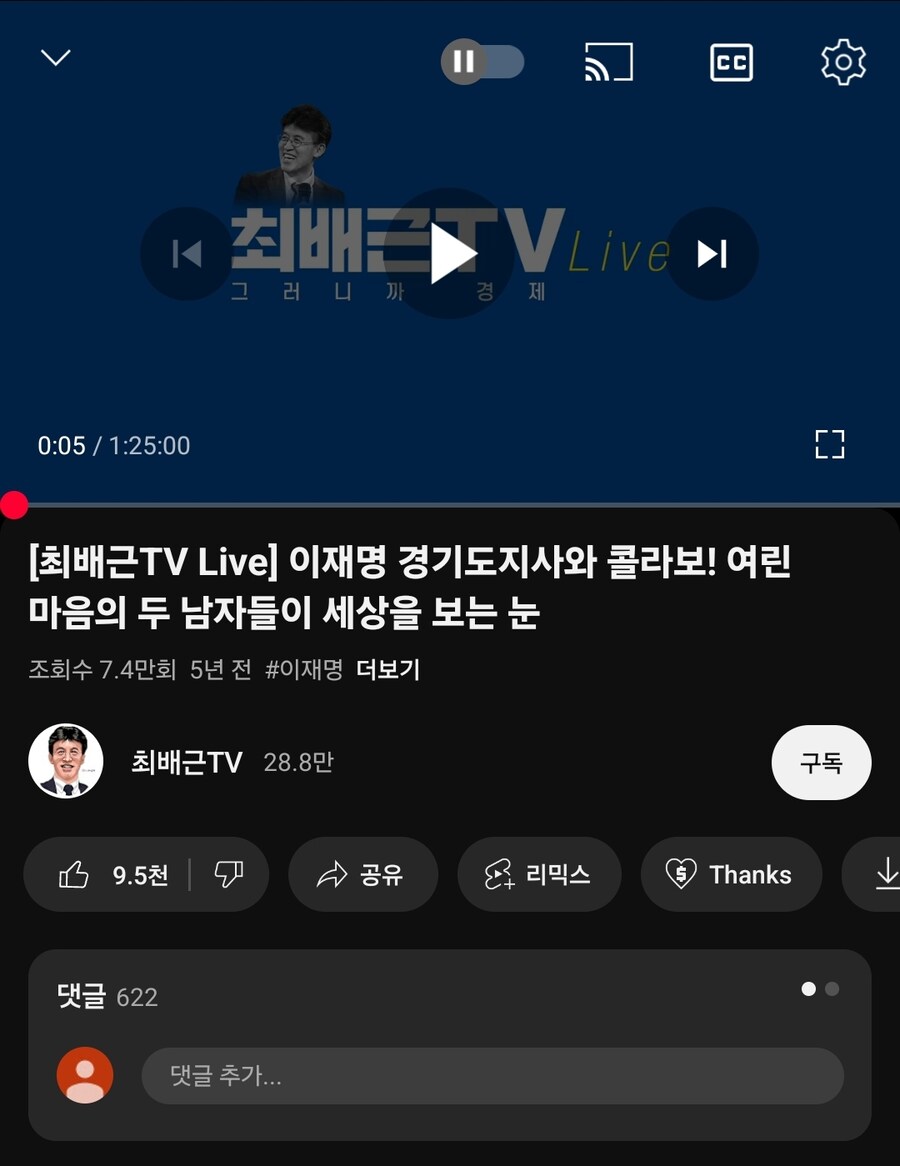Click the 댓글 추가 comment field
900x1166 pixels.
pos(492,1075)
